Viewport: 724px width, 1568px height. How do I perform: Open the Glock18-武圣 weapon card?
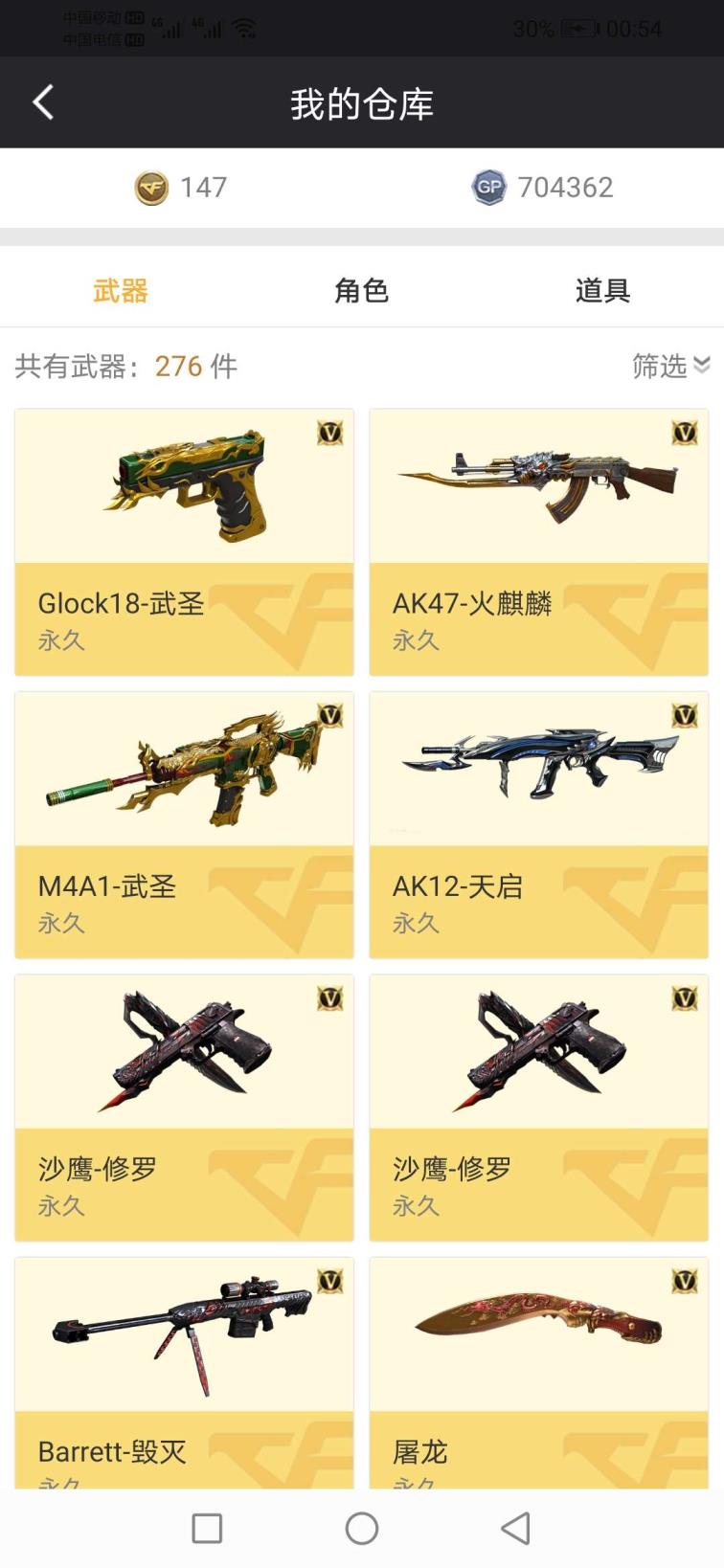coord(184,542)
